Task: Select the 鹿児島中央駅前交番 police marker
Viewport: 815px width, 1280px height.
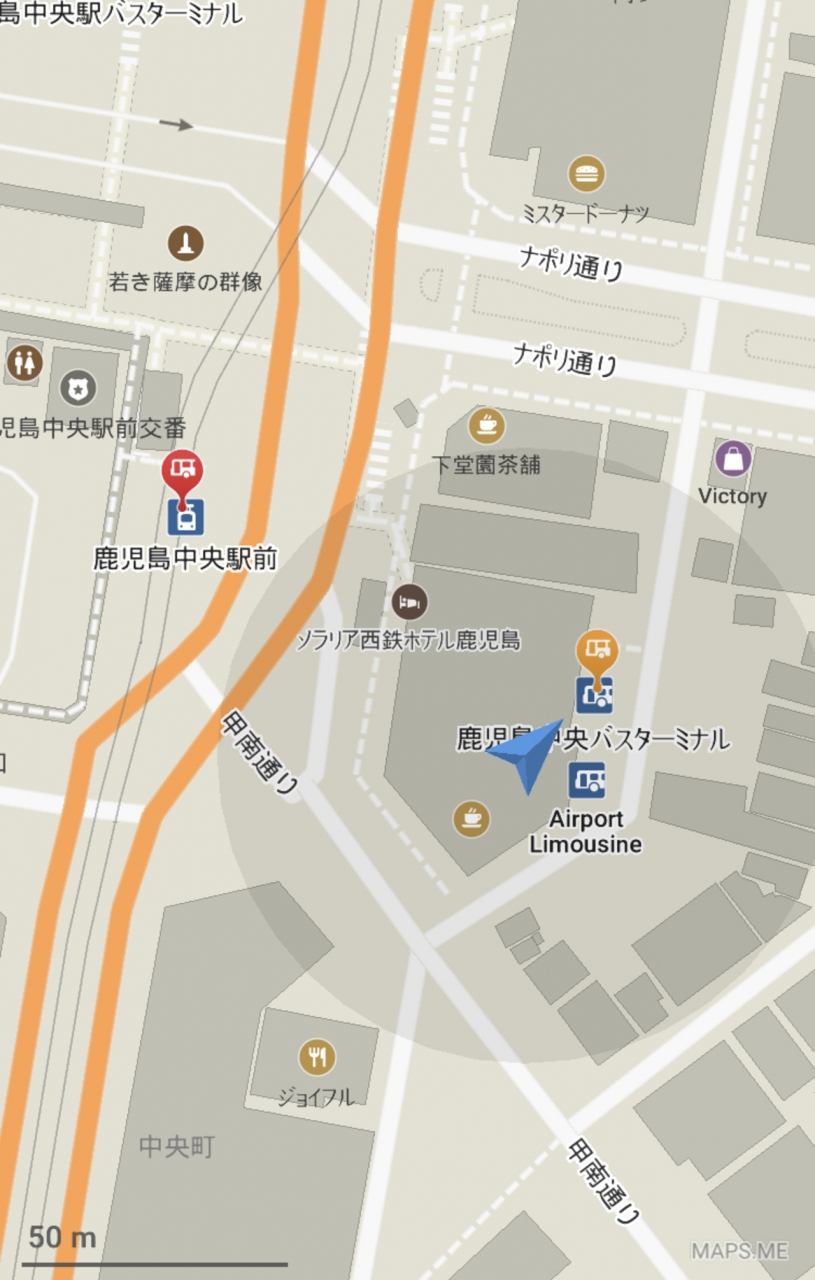Action: click(77, 386)
